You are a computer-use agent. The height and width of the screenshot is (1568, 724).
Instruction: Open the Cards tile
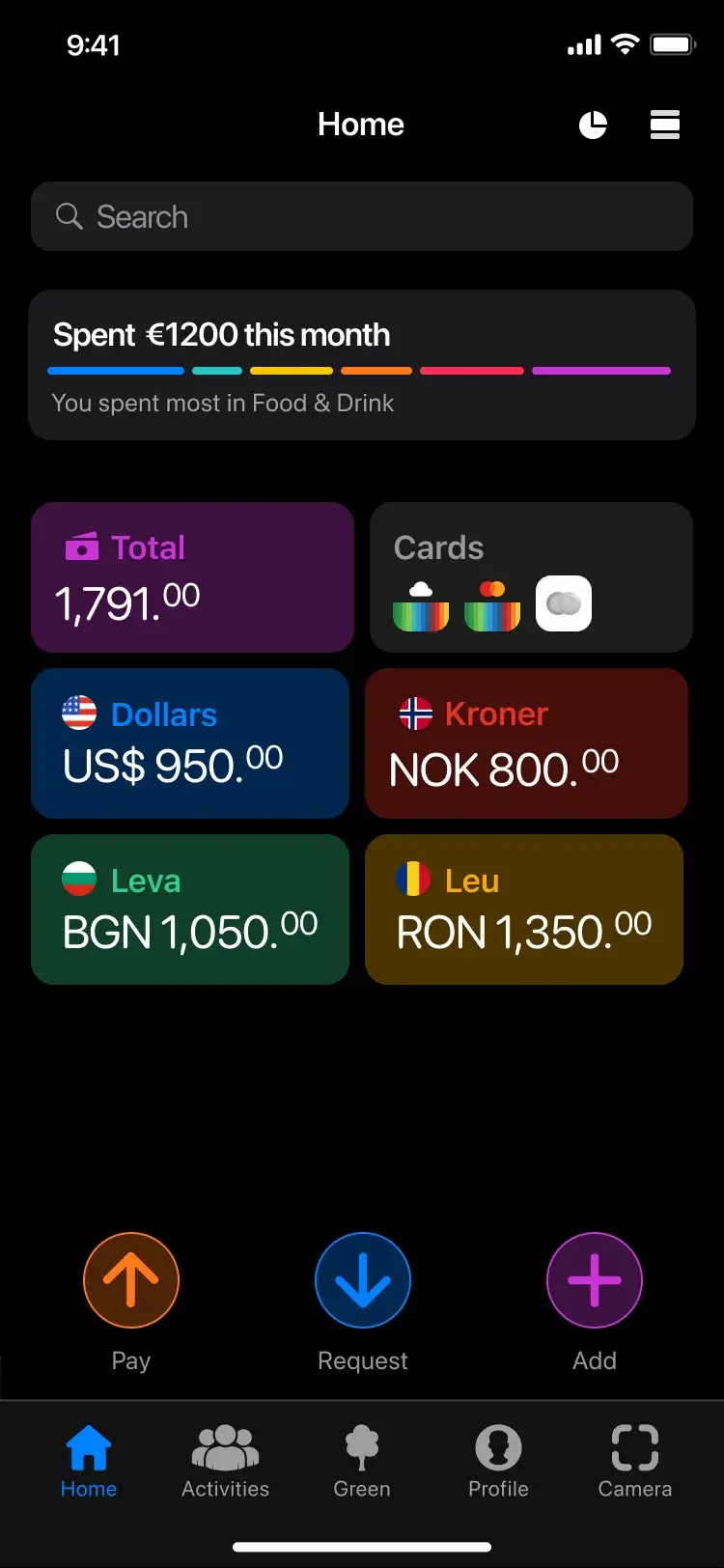click(x=531, y=577)
